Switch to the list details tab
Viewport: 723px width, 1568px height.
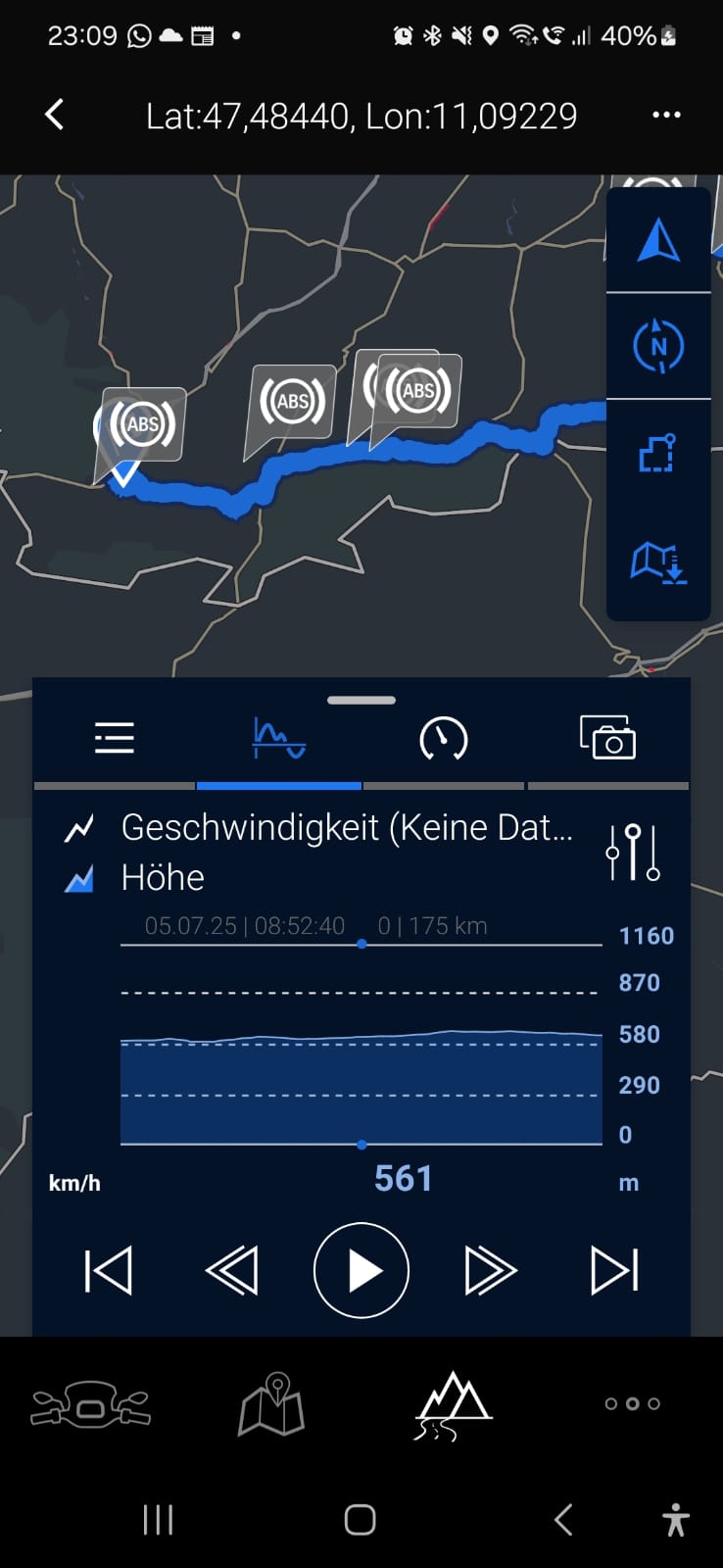(x=115, y=738)
